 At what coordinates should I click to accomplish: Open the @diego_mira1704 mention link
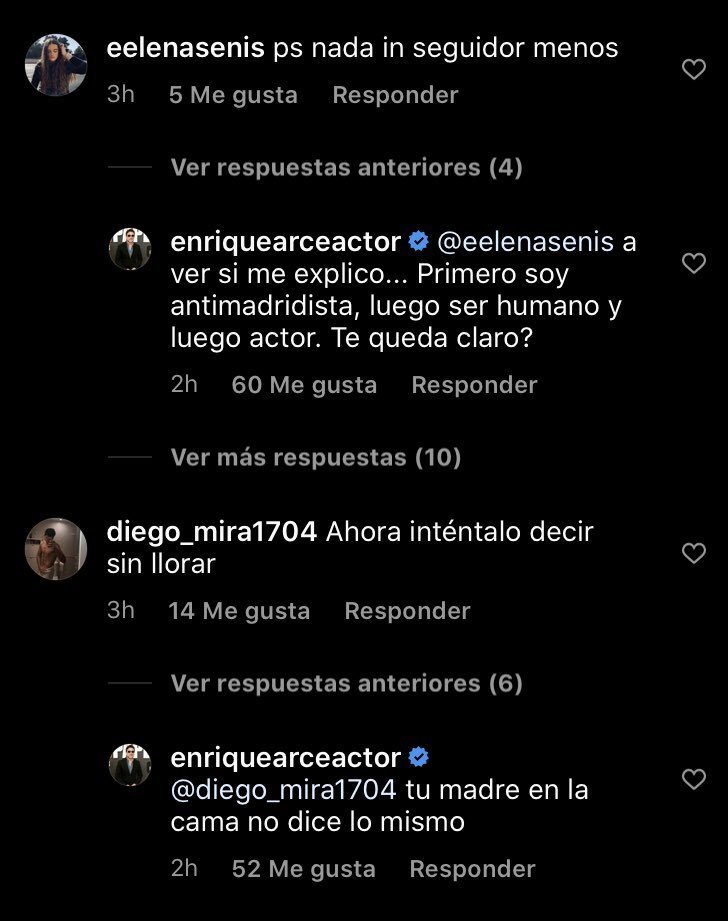pyautogui.click(x=284, y=790)
